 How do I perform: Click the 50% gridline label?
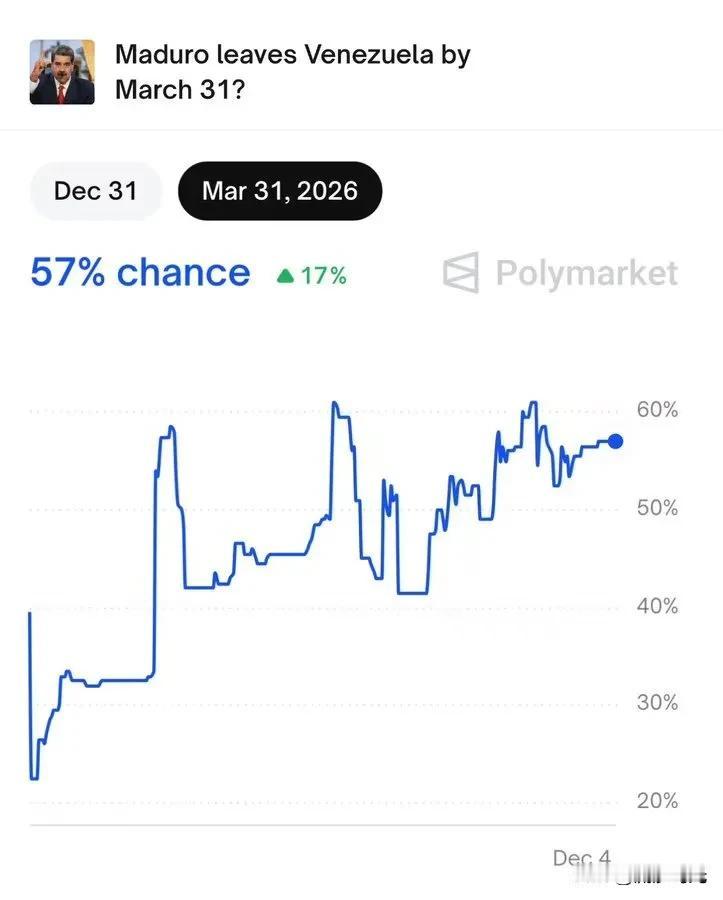(655, 507)
